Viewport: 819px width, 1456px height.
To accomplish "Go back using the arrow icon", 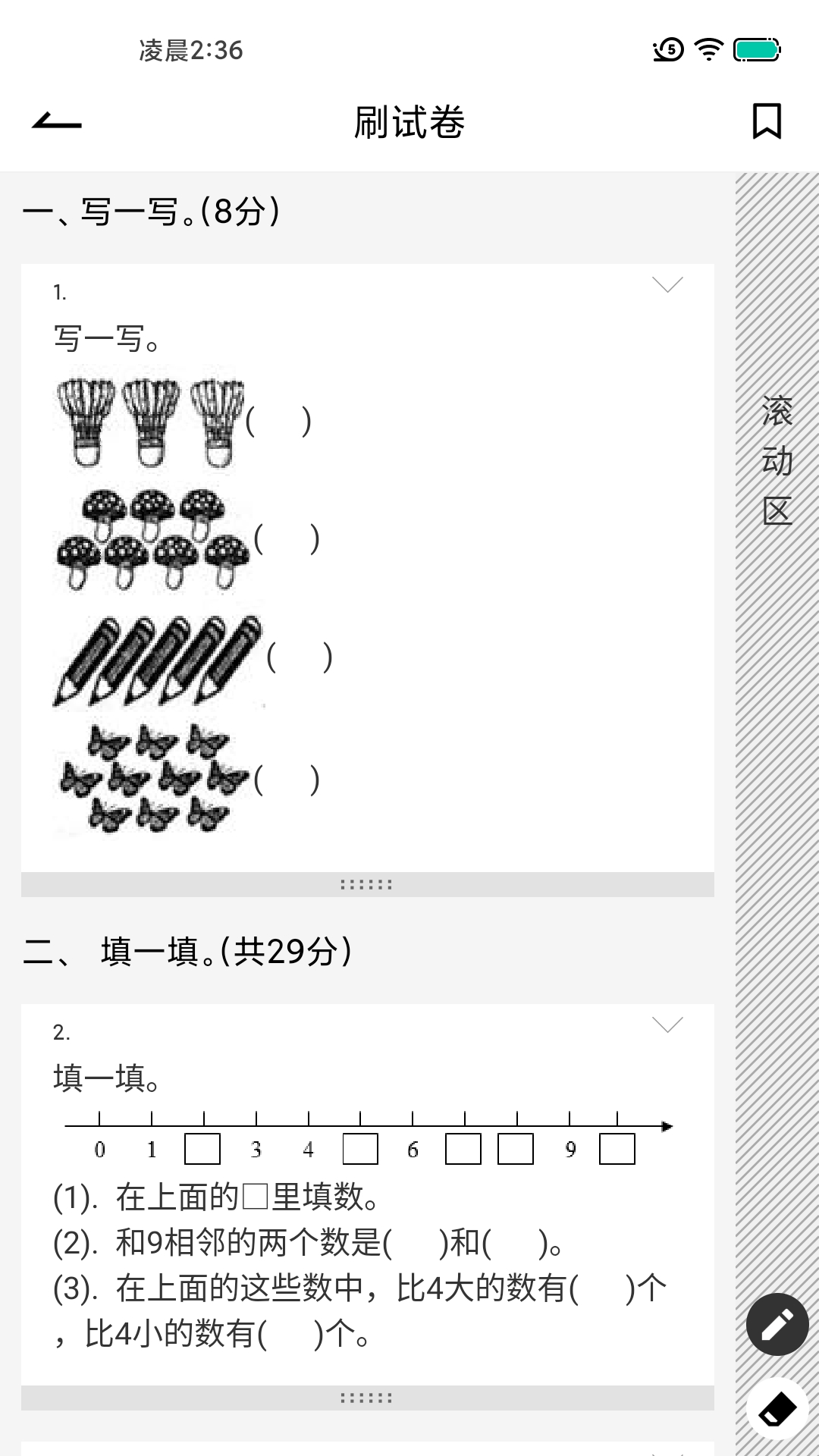I will pos(57,121).
